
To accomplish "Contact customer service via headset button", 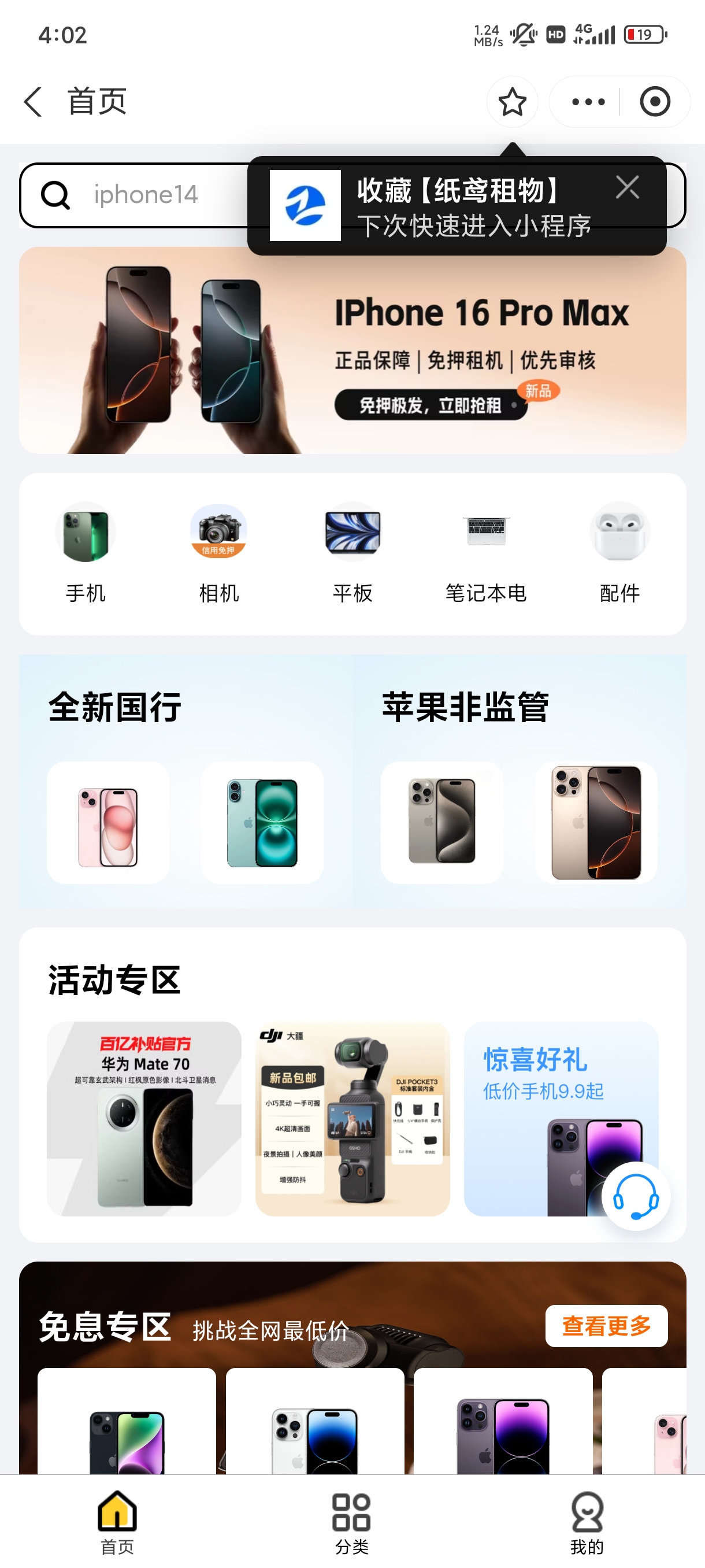I will (x=636, y=1197).
